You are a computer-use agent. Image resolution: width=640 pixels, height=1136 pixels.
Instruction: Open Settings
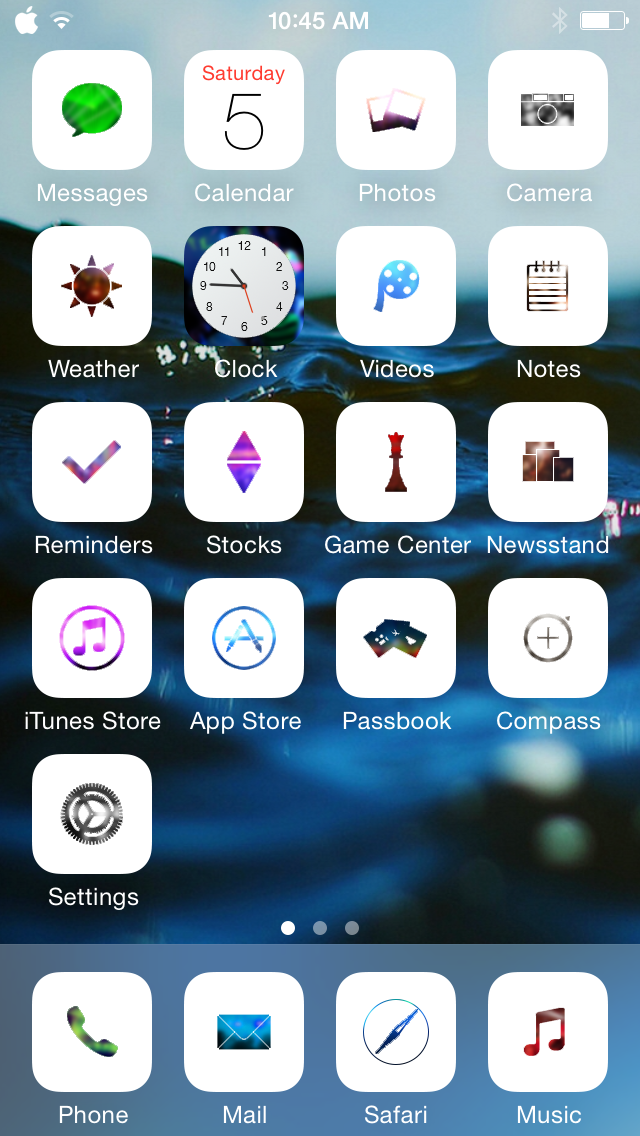[92, 814]
